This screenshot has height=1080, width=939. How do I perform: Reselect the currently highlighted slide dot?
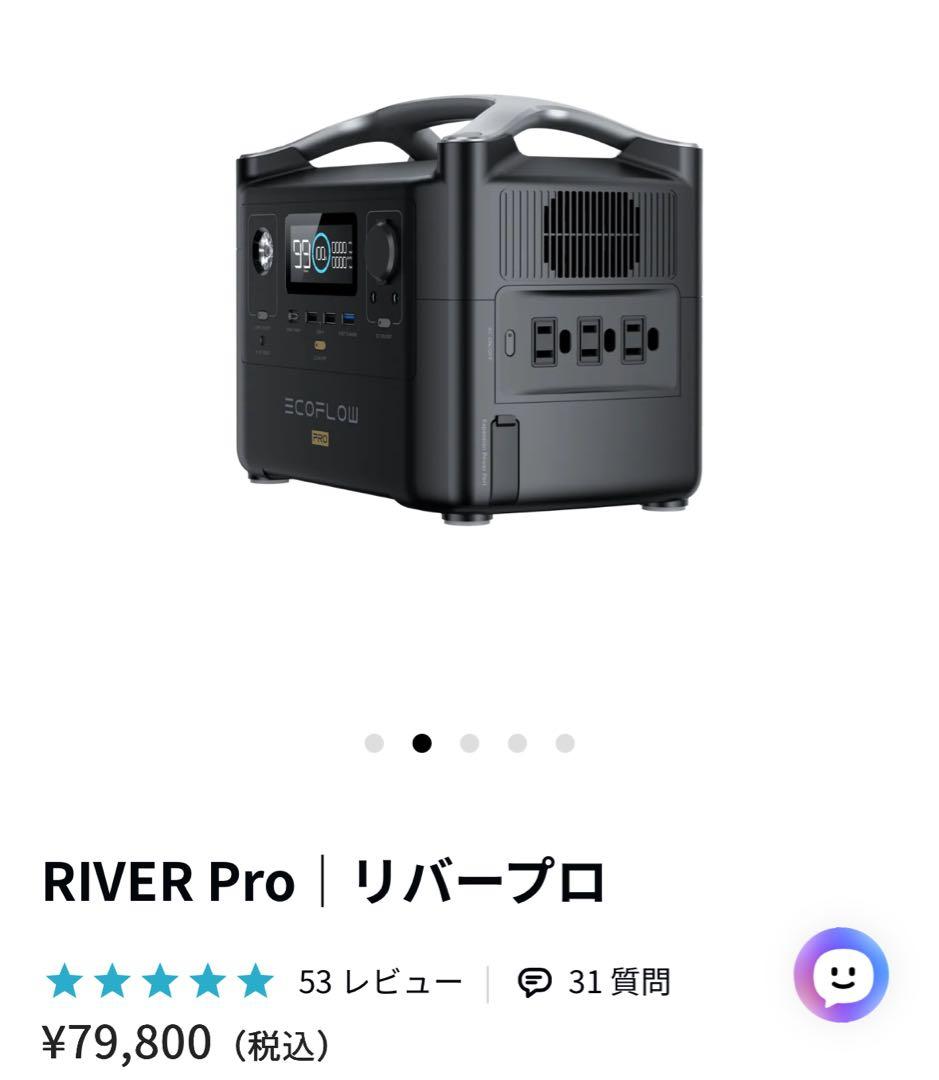coord(423,744)
